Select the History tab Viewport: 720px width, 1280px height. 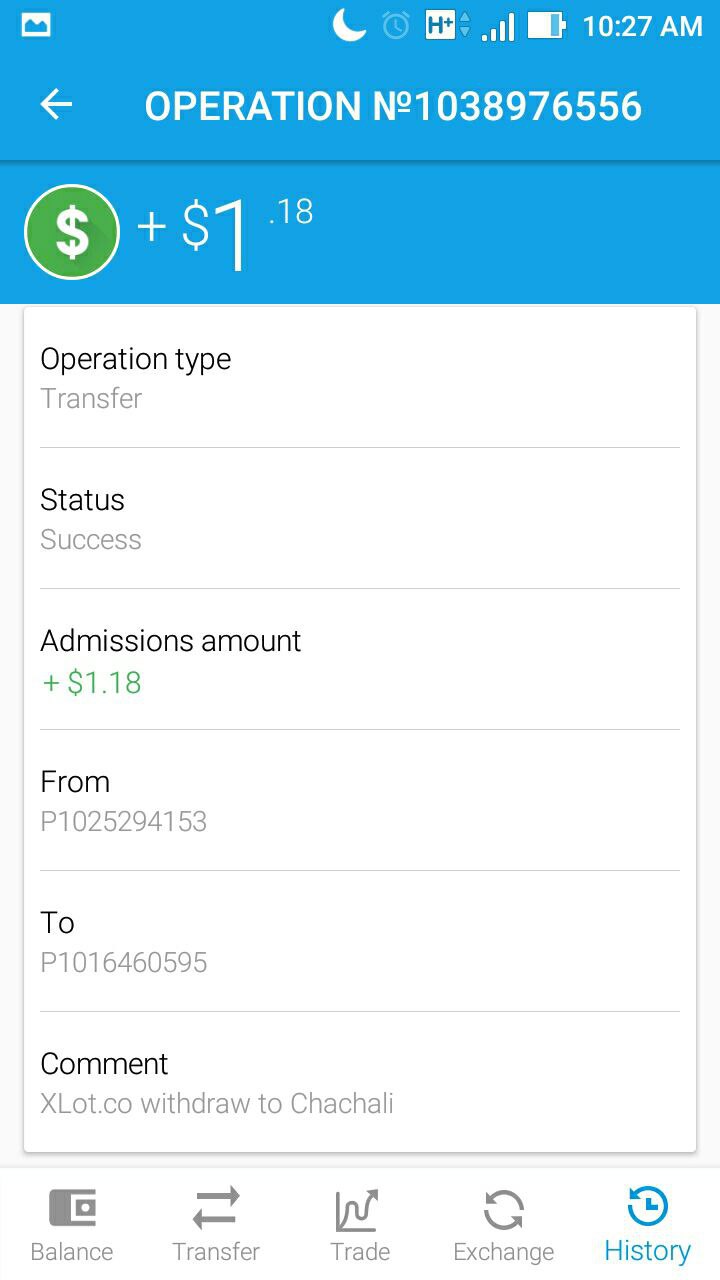click(648, 1224)
